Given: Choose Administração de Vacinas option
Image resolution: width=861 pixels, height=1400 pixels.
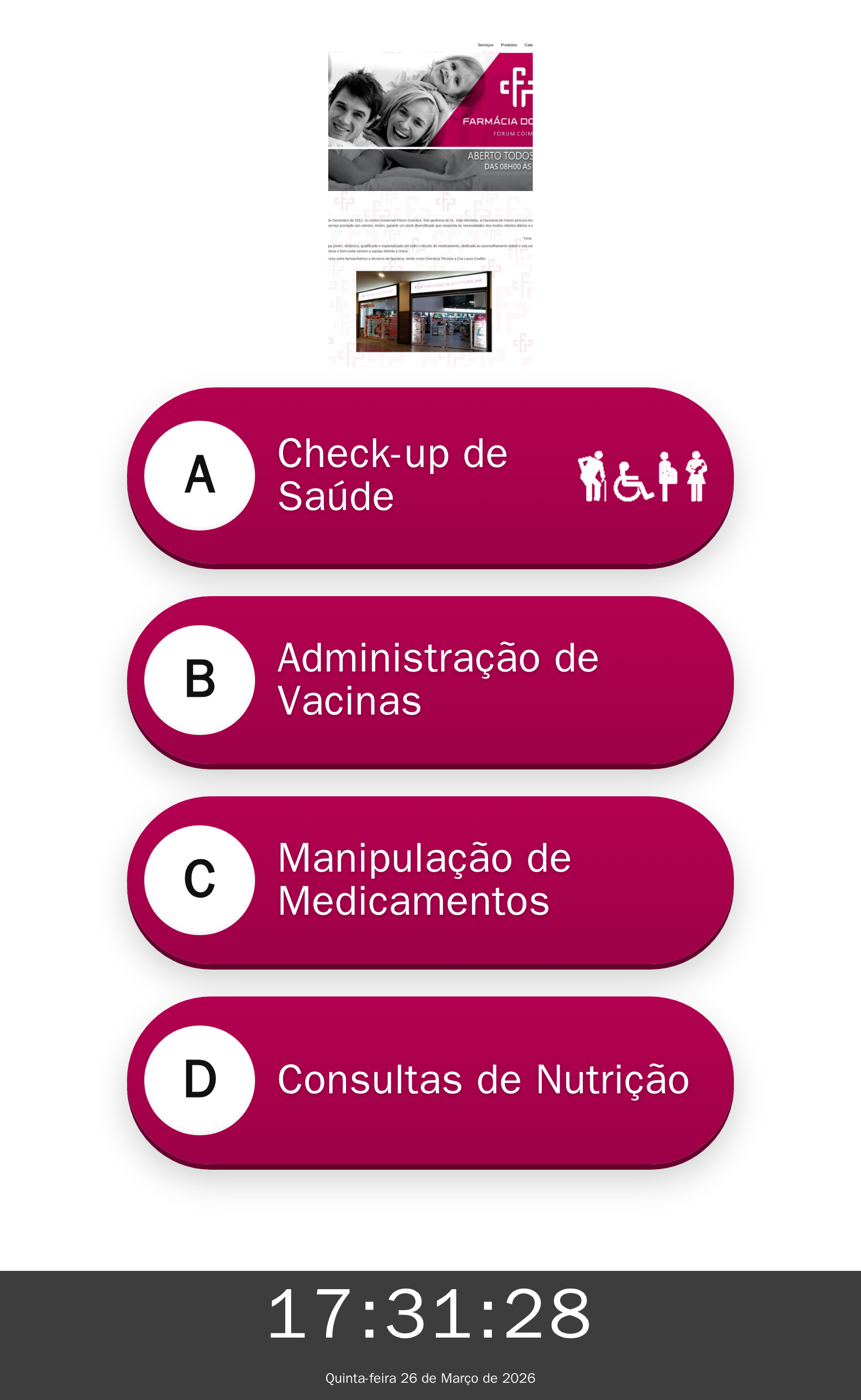Looking at the screenshot, I should [430, 680].
